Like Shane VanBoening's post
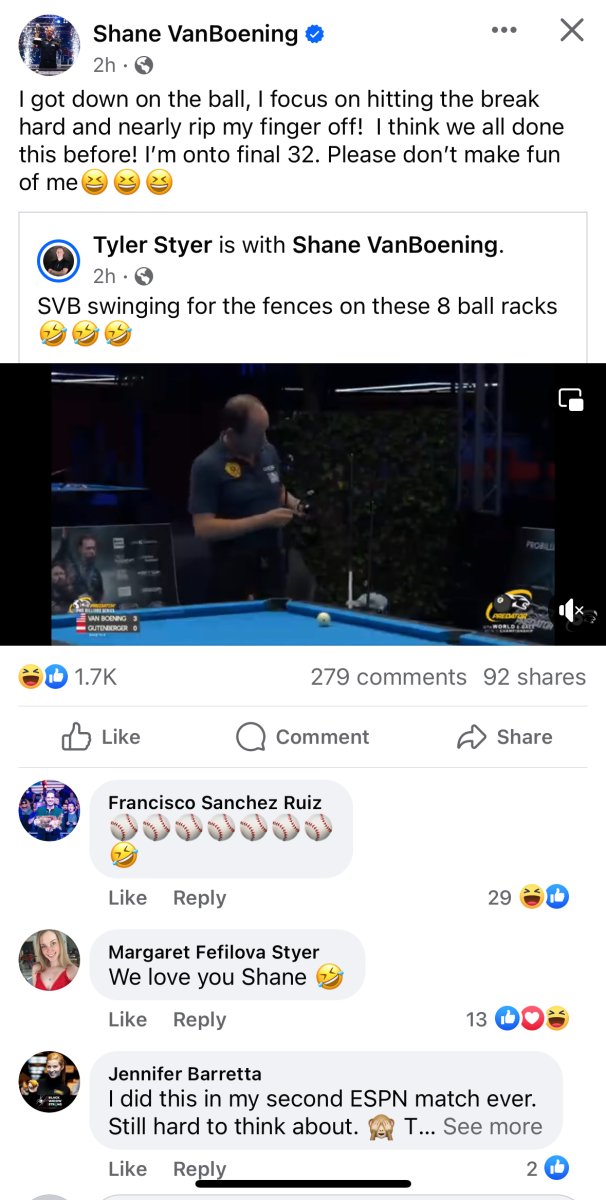The image size is (606, 1200). tap(101, 737)
